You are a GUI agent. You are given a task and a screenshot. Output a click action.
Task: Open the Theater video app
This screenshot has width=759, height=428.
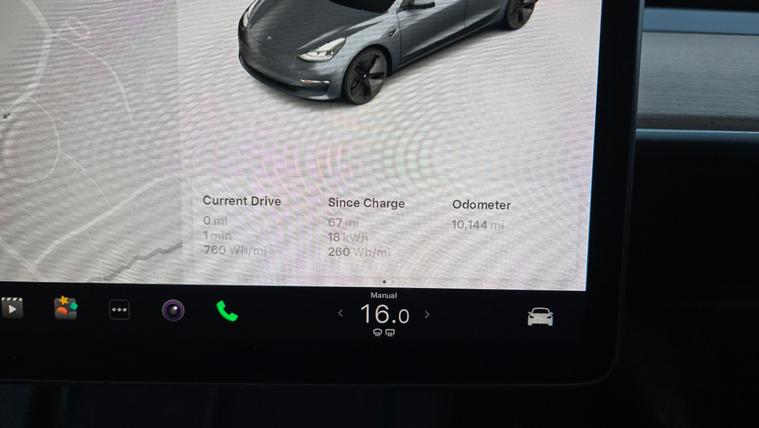[x=12, y=308]
